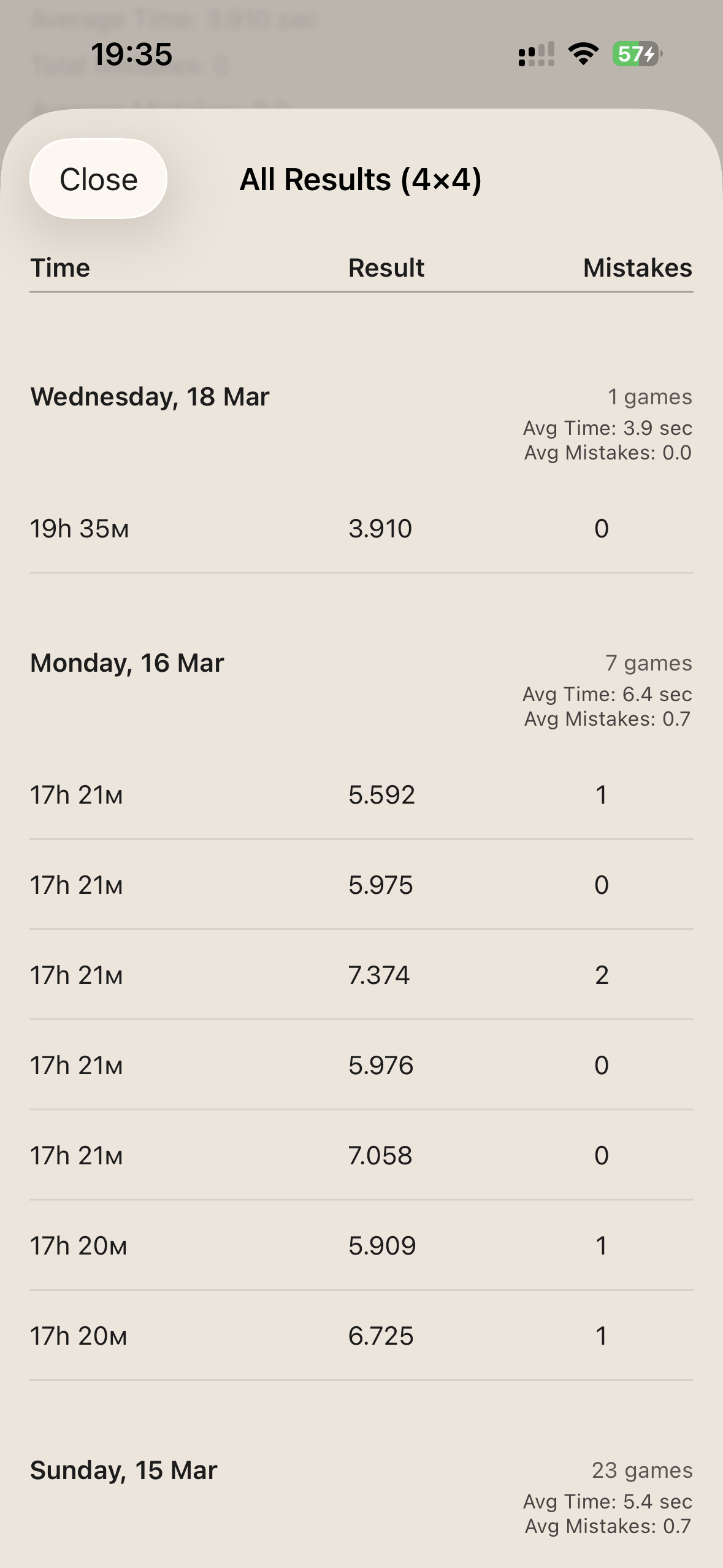
Task: Select the Wednesday, 18 Mar section header
Action: pos(150,397)
